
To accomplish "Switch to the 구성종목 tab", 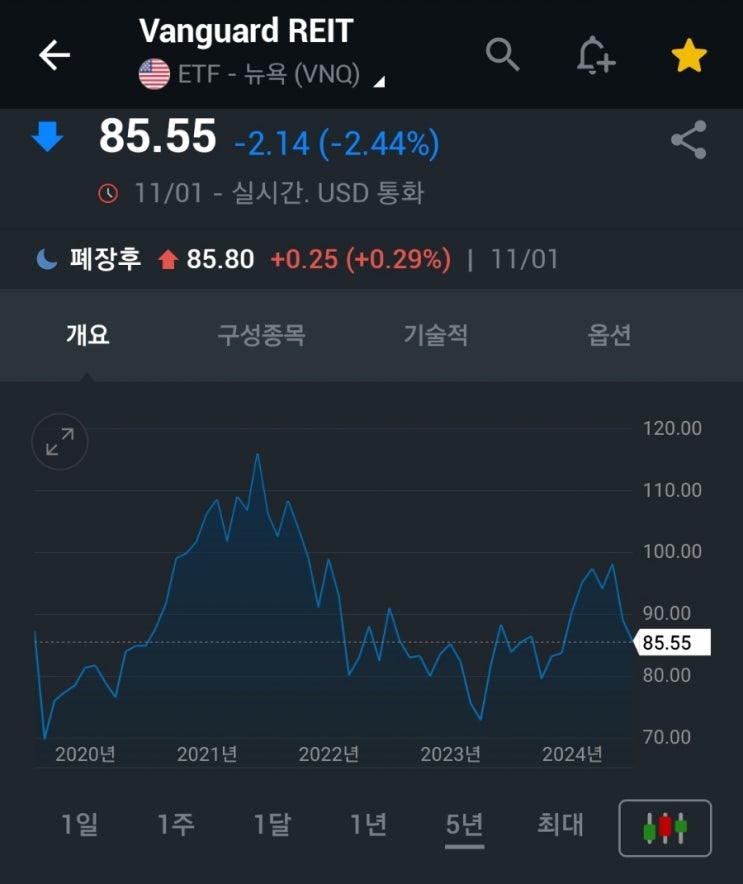I will [261, 335].
